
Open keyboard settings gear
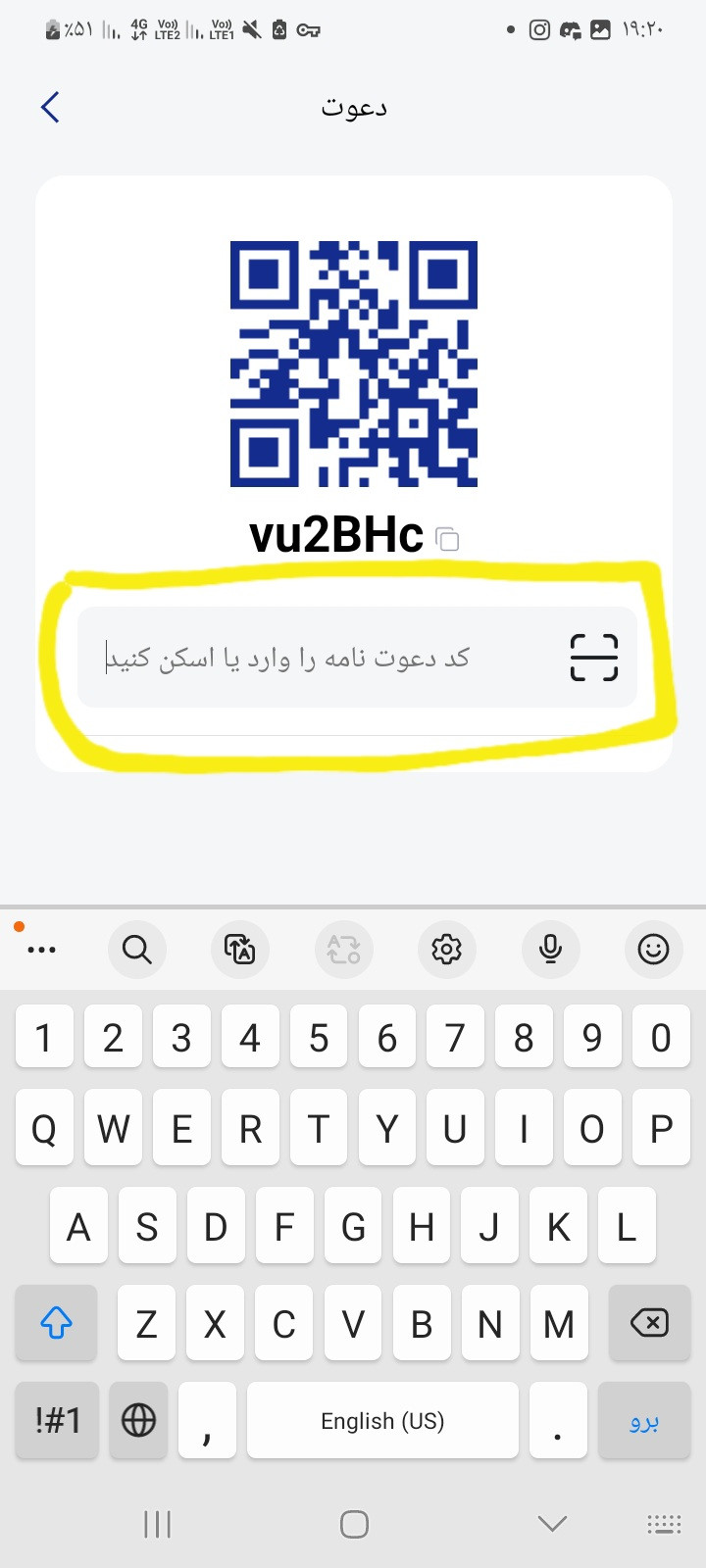447,949
